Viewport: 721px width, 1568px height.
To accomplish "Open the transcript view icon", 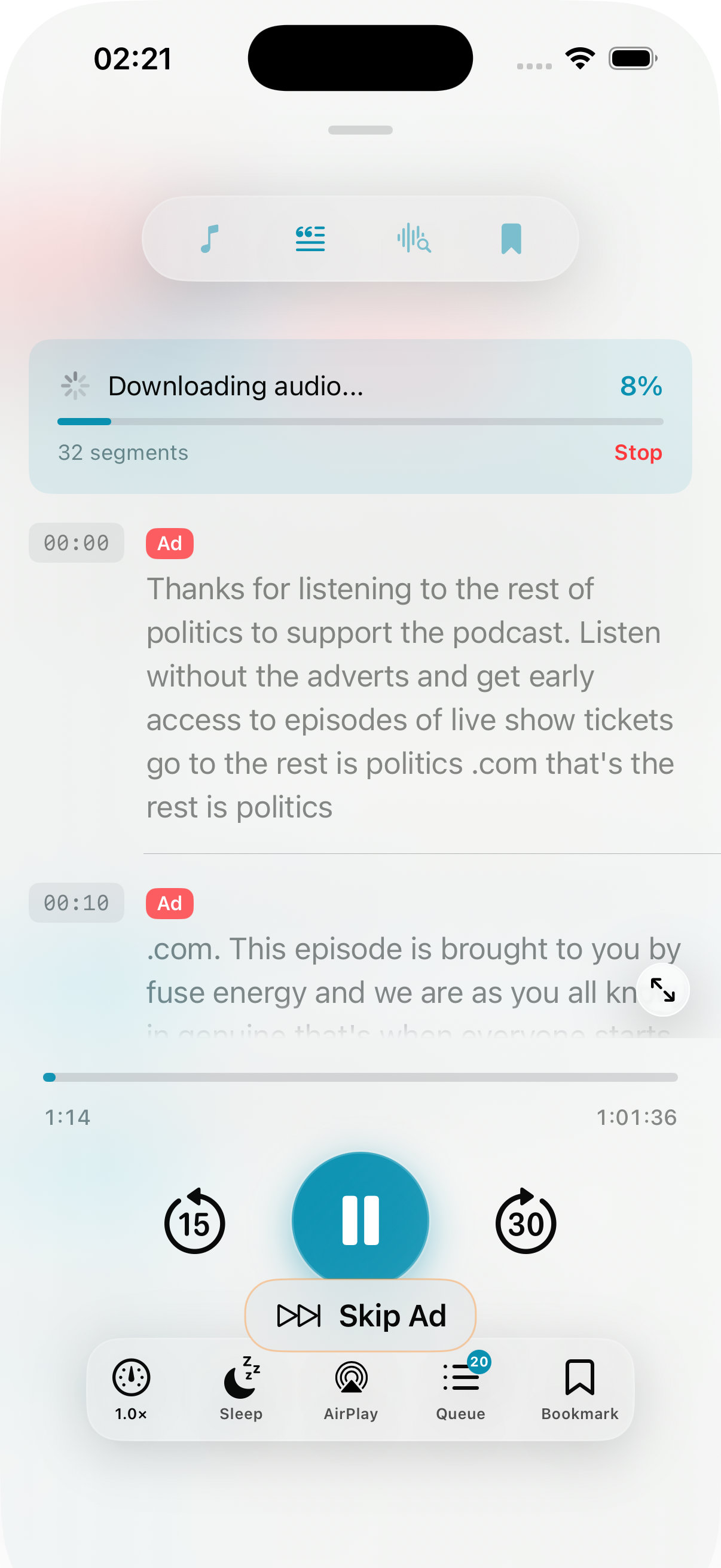I will [310, 239].
